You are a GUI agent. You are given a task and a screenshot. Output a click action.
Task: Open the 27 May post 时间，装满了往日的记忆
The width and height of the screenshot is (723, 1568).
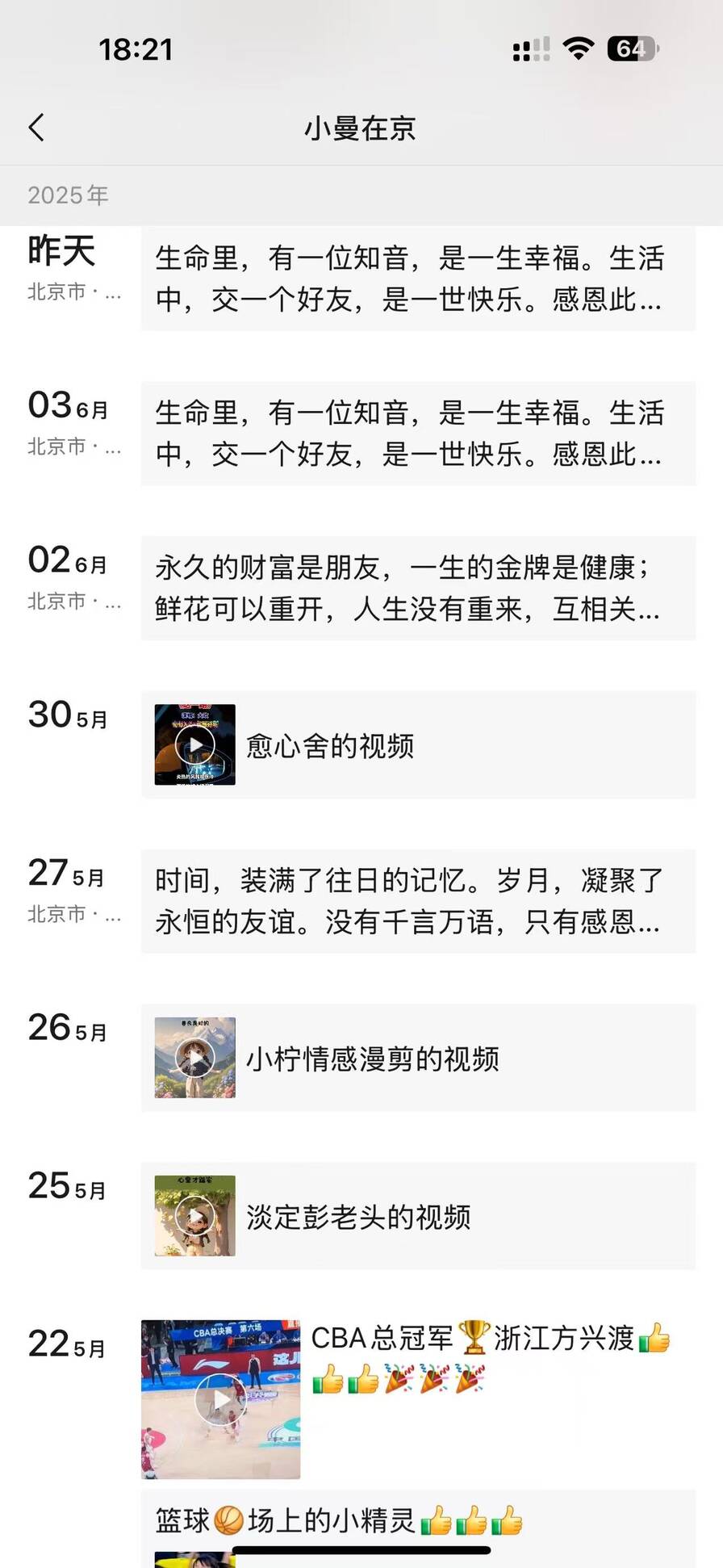click(x=418, y=901)
